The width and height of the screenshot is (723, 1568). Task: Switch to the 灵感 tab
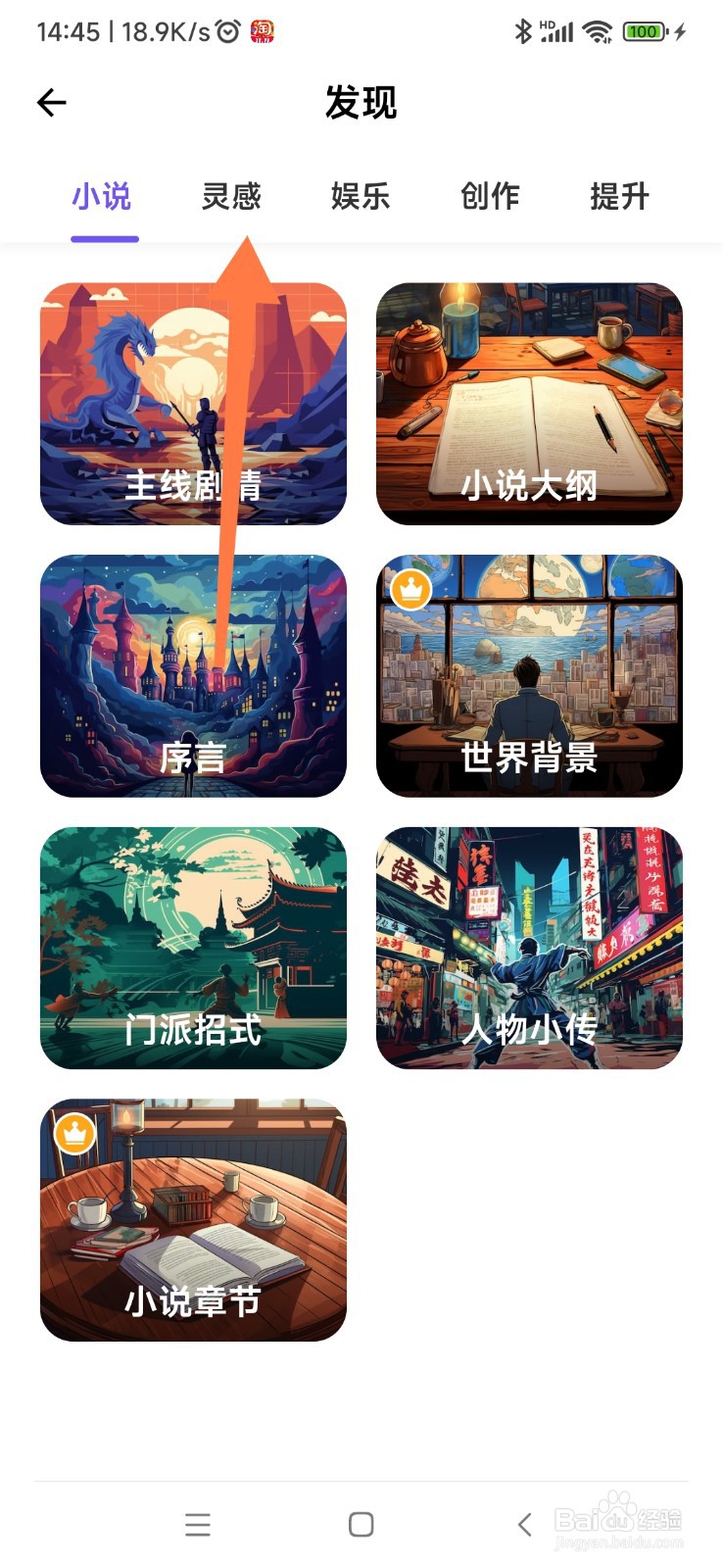(x=231, y=197)
